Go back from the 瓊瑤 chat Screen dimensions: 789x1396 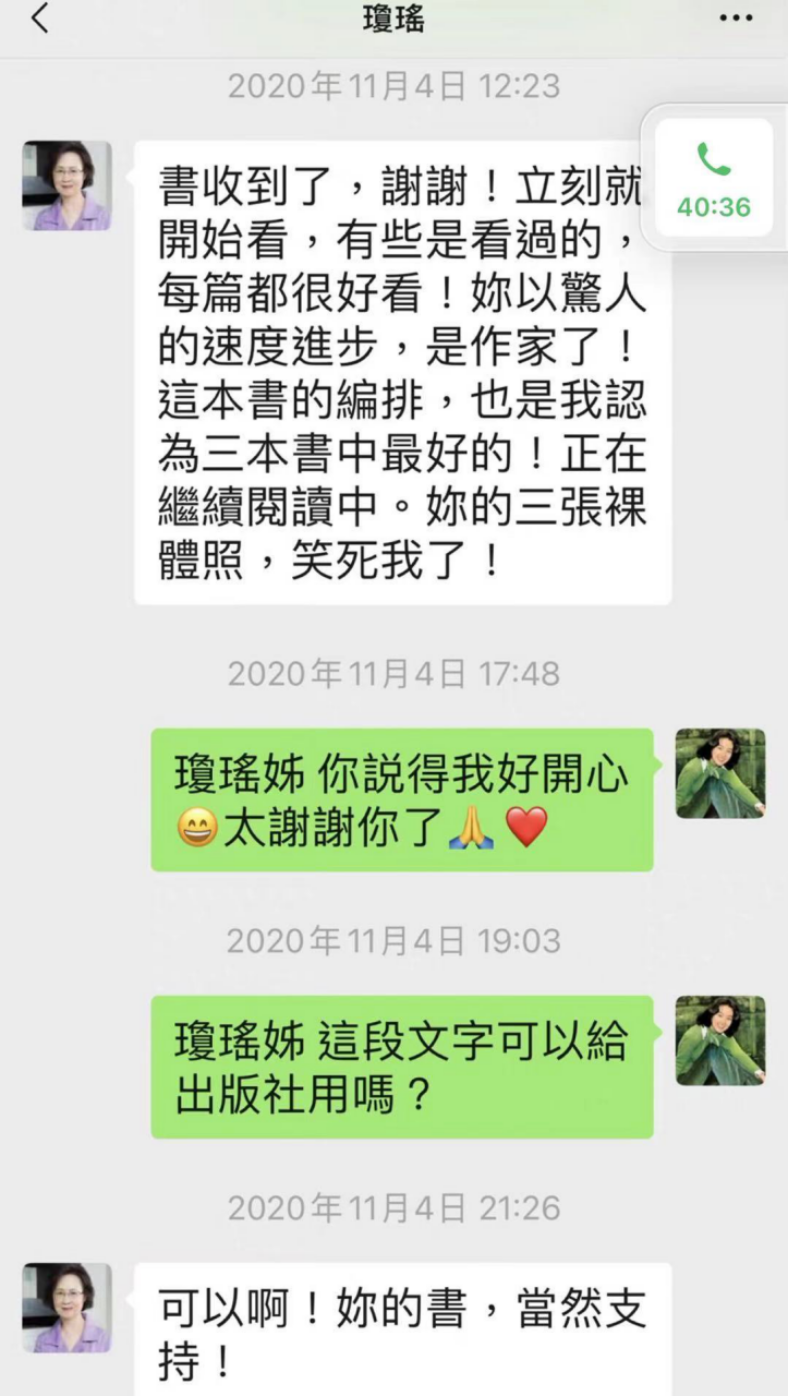(40, 18)
